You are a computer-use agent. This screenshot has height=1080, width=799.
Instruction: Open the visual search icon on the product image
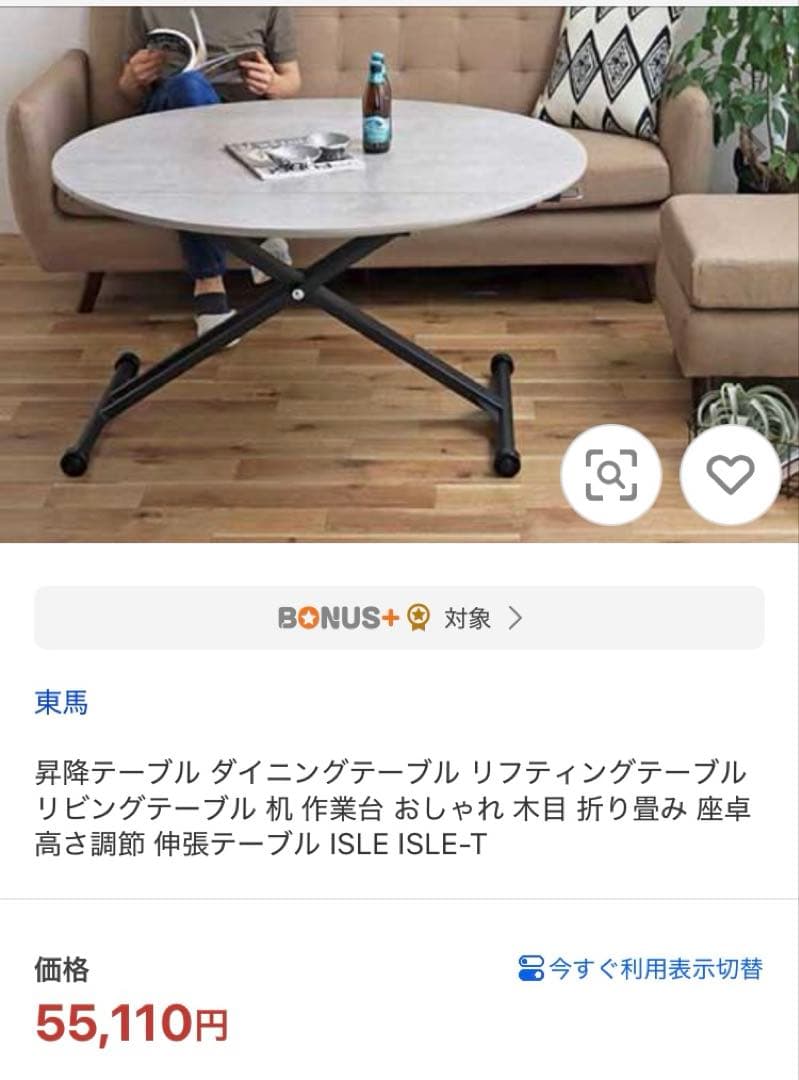point(611,475)
